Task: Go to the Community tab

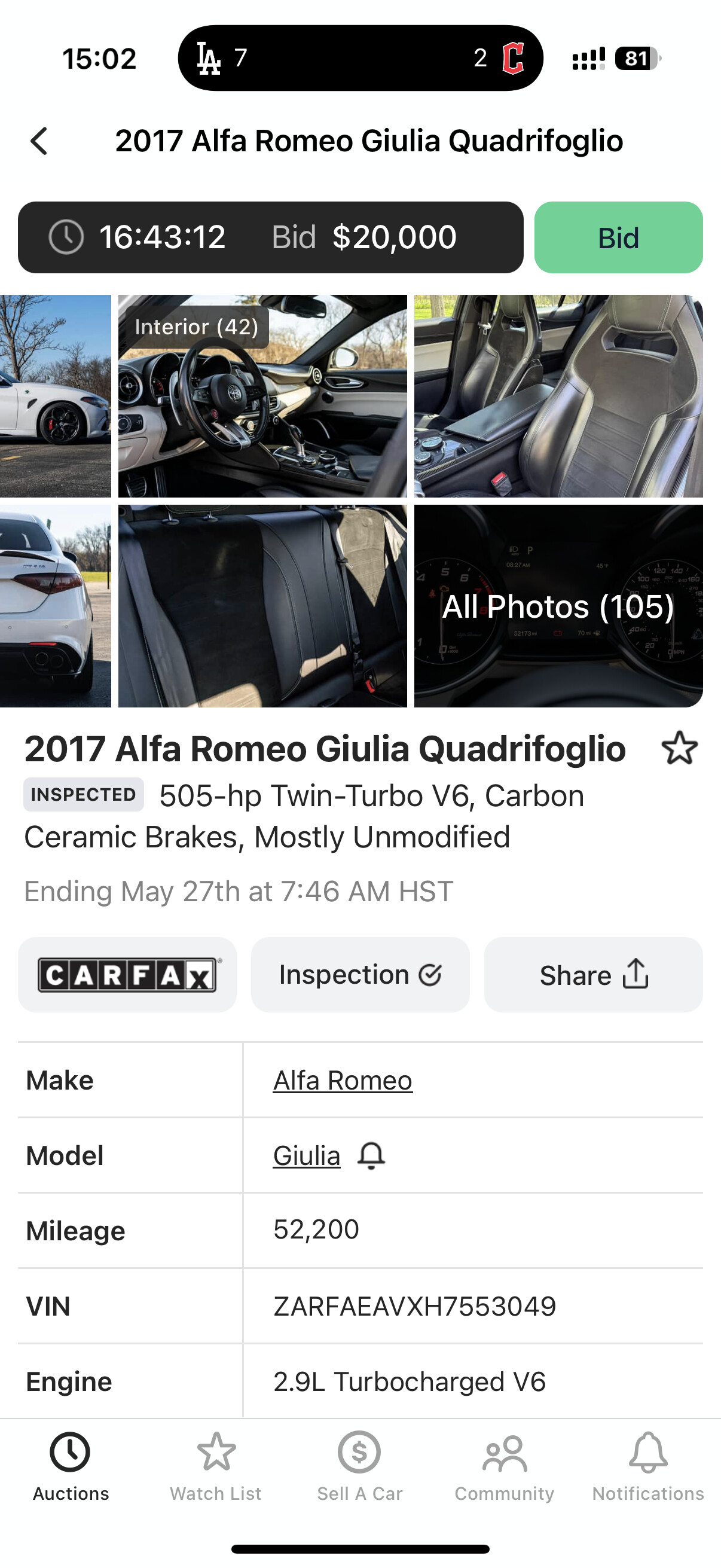Action: [505, 1468]
